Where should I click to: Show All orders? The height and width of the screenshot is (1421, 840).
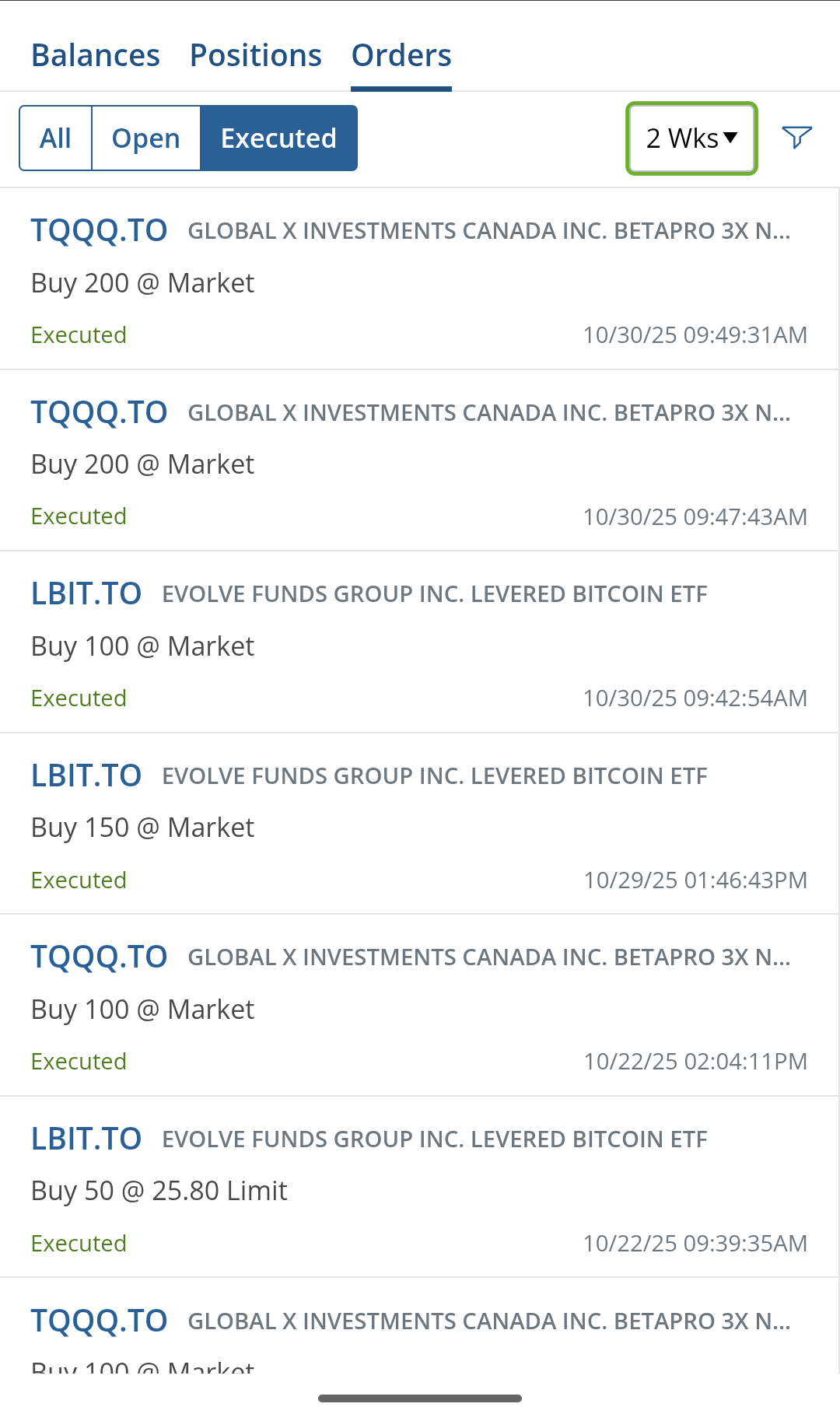point(56,138)
